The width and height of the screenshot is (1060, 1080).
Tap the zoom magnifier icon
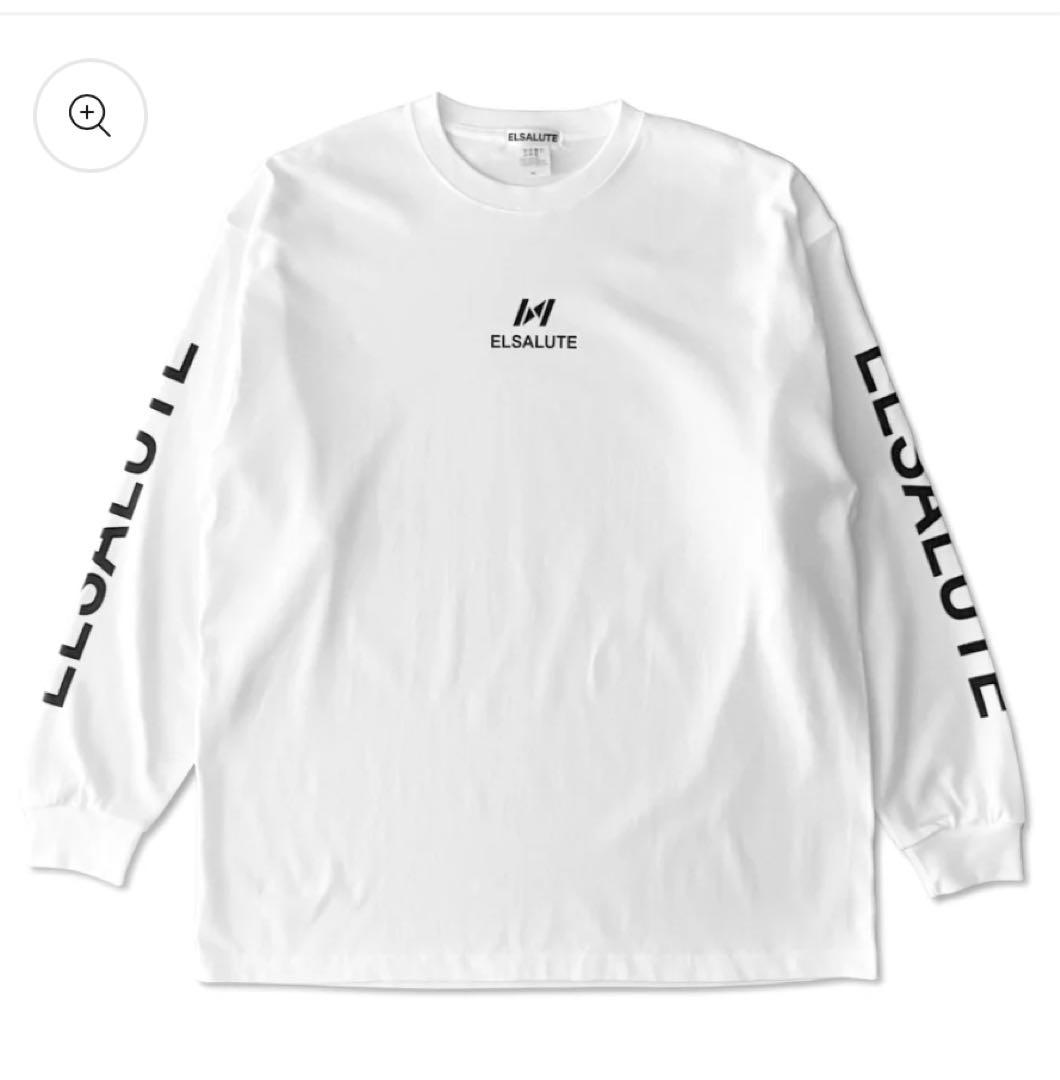tap(90, 116)
